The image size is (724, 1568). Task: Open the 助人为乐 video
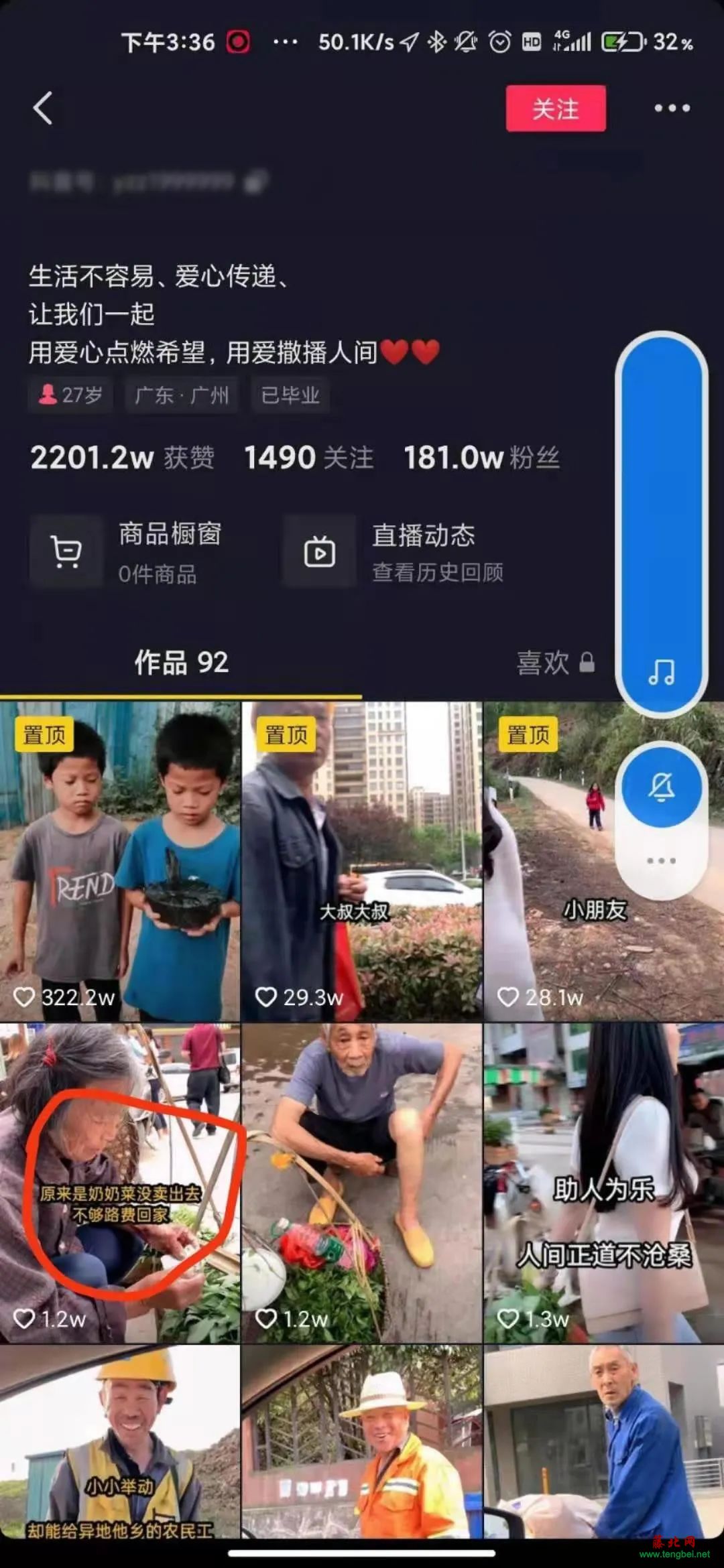[x=603, y=1183]
